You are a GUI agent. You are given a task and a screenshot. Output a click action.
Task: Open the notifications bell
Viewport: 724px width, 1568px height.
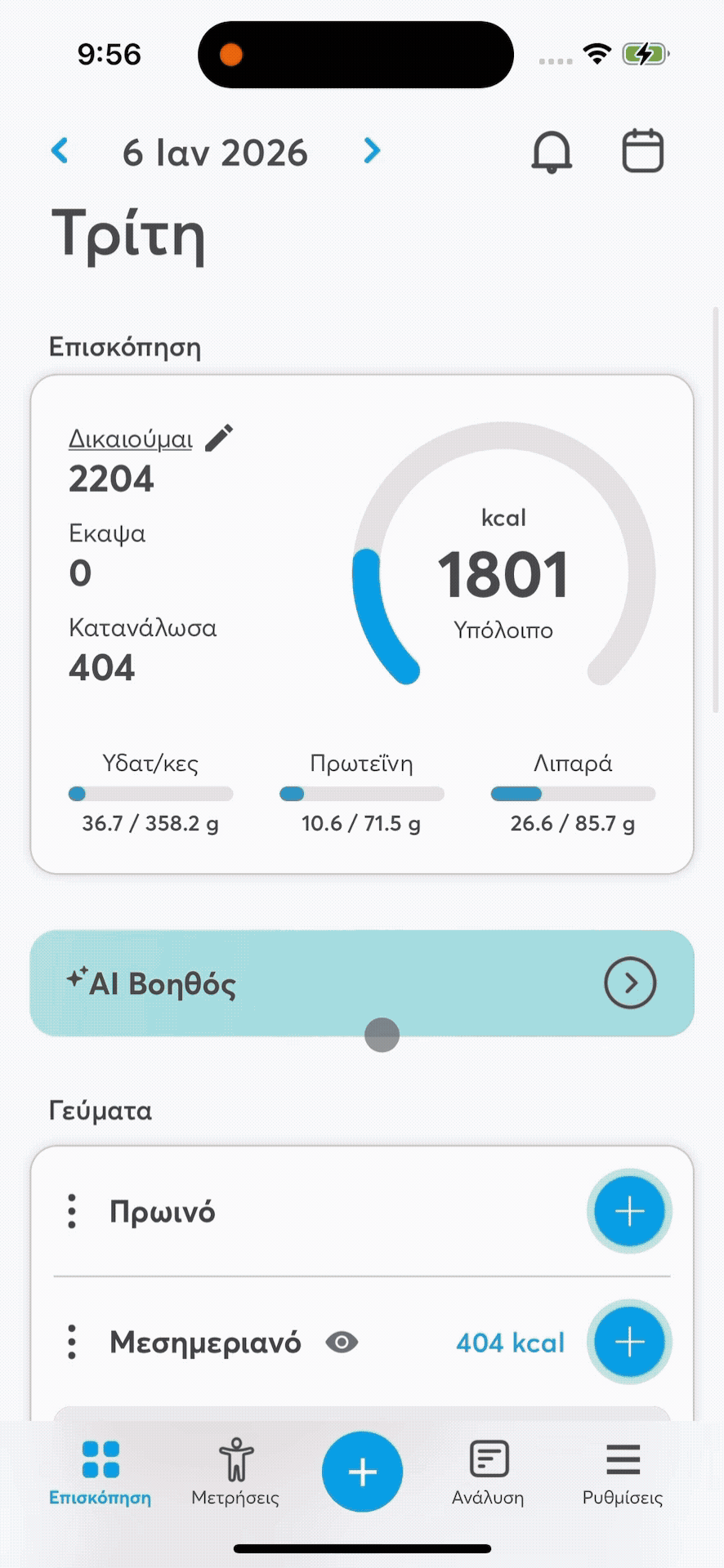552,152
